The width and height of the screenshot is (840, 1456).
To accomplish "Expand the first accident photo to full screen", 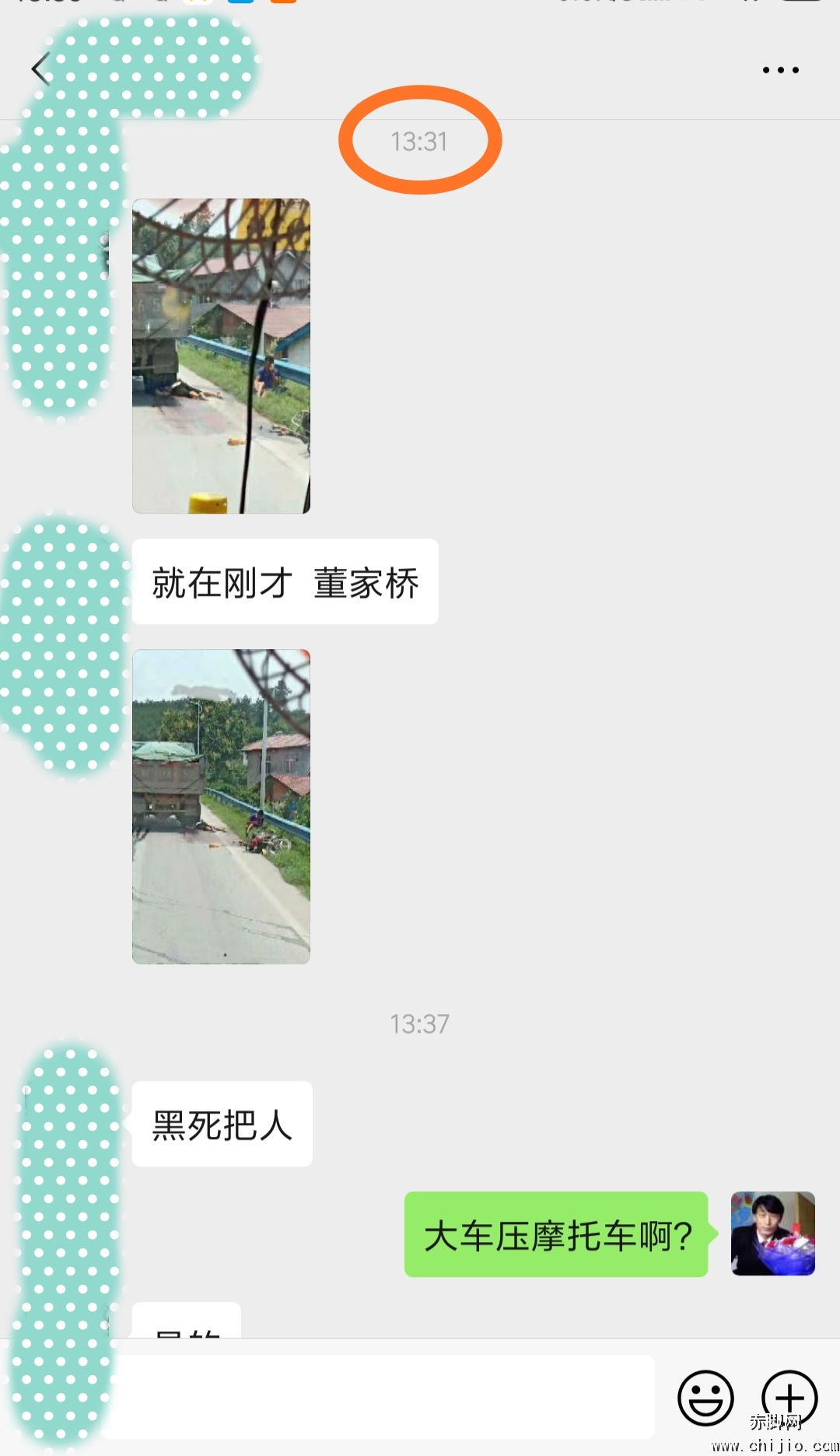I will point(221,356).
